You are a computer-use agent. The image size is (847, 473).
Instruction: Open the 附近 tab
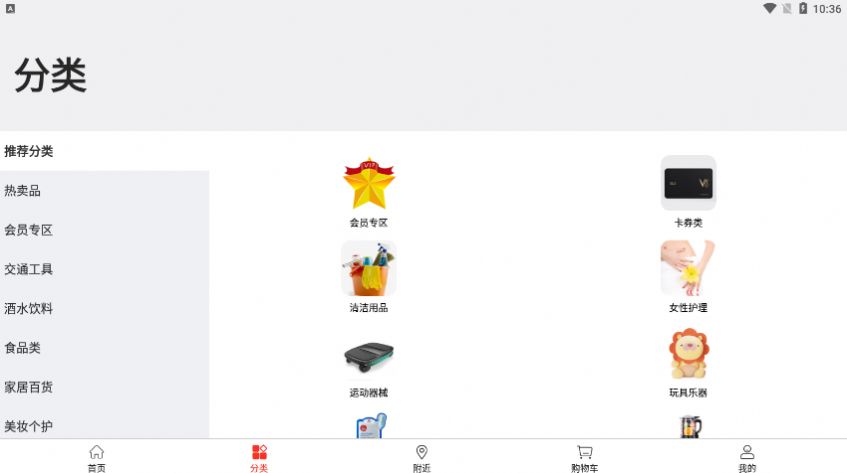tap(421, 458)
